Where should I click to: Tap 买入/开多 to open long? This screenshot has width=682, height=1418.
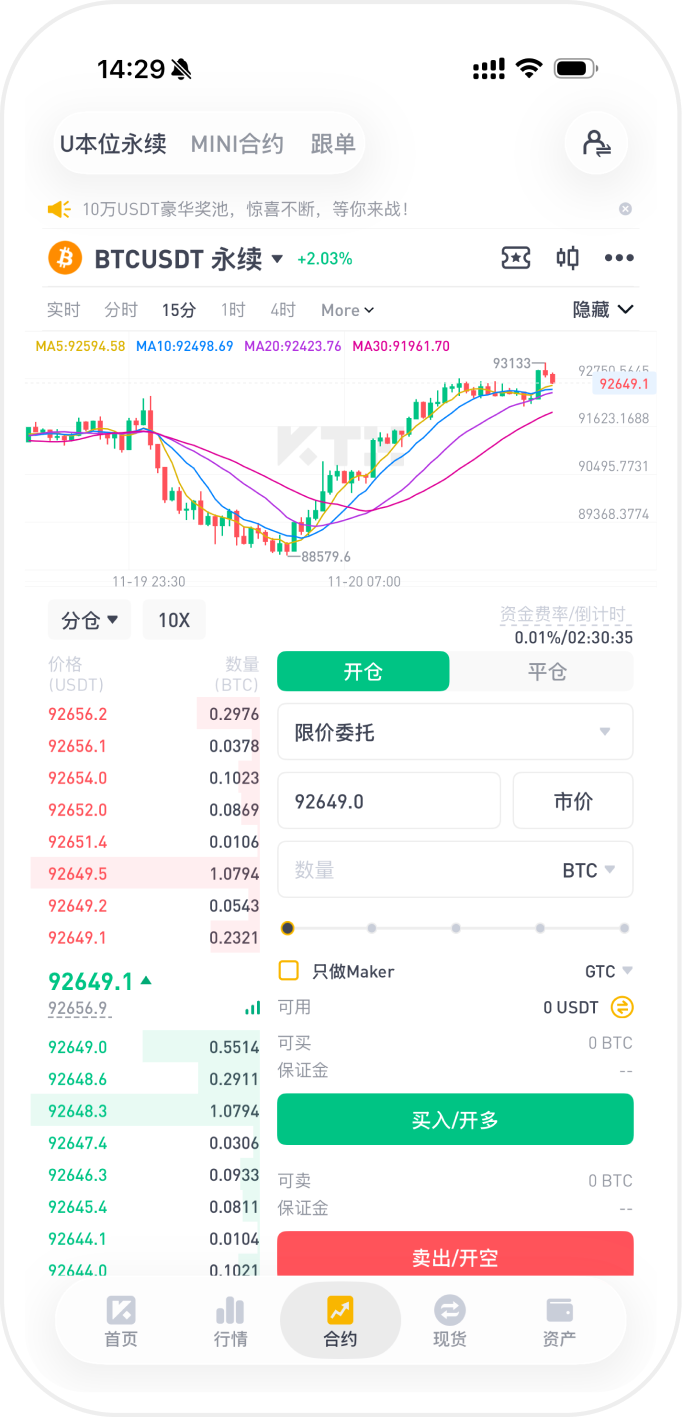tap(455, 1120)
